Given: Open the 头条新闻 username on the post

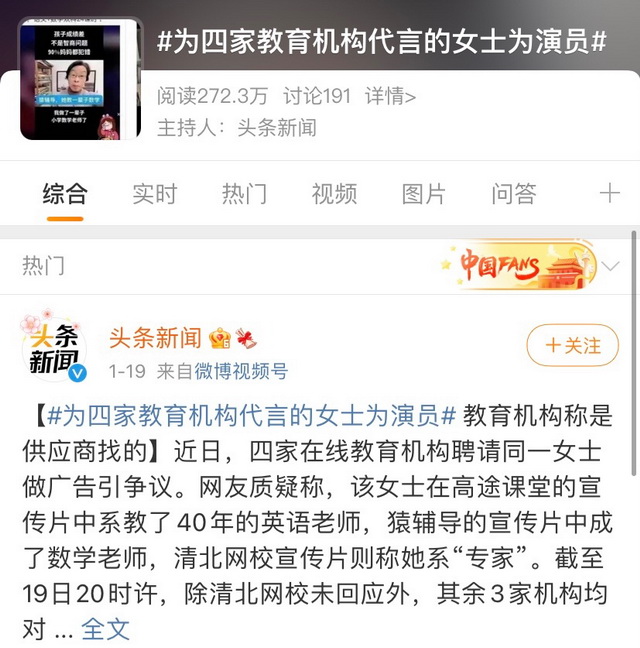Looking at the screenshot, I should pos(155,338).
